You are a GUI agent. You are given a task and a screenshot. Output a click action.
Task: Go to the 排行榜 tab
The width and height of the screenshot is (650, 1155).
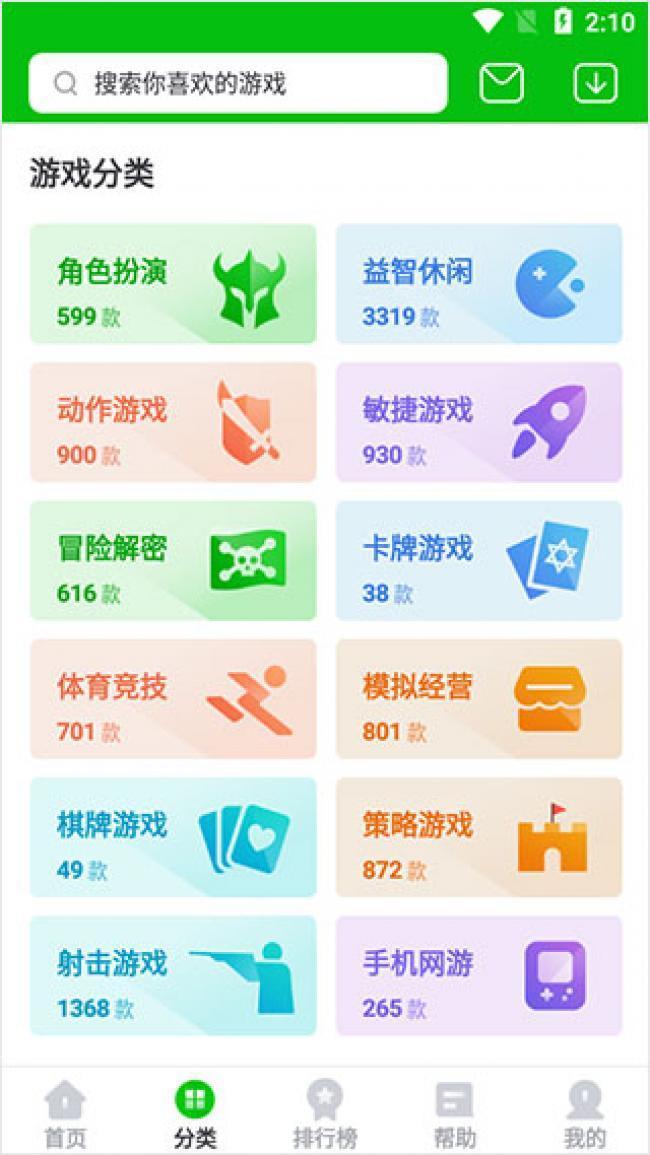coord(325,1113)
